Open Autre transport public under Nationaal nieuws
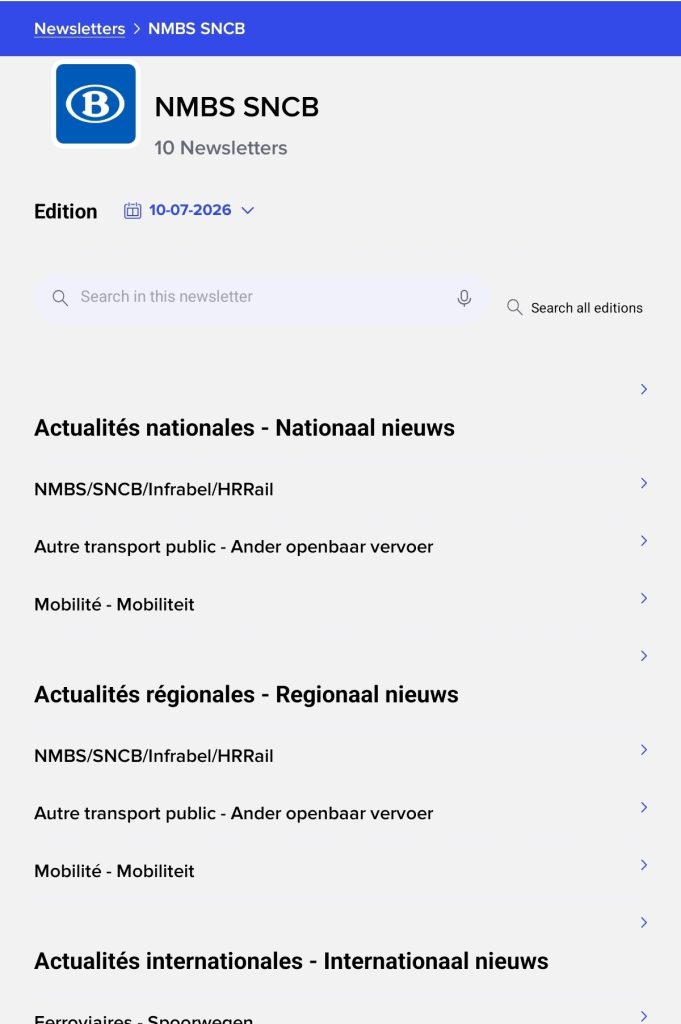Viewport: 681px width, 1024px height. pyautogui.click(x=340, y=546)
